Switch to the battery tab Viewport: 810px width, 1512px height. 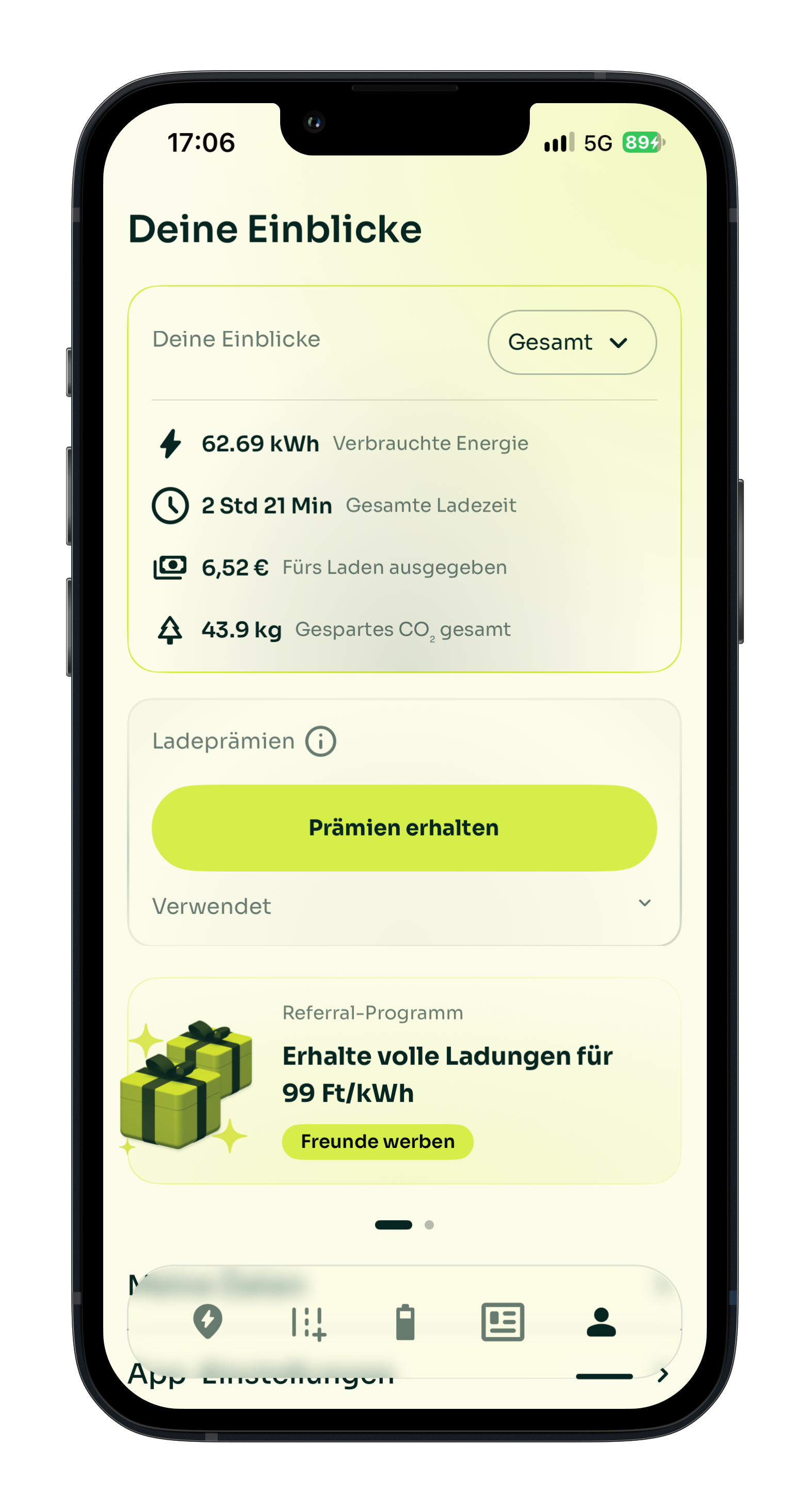point(406,1322)
